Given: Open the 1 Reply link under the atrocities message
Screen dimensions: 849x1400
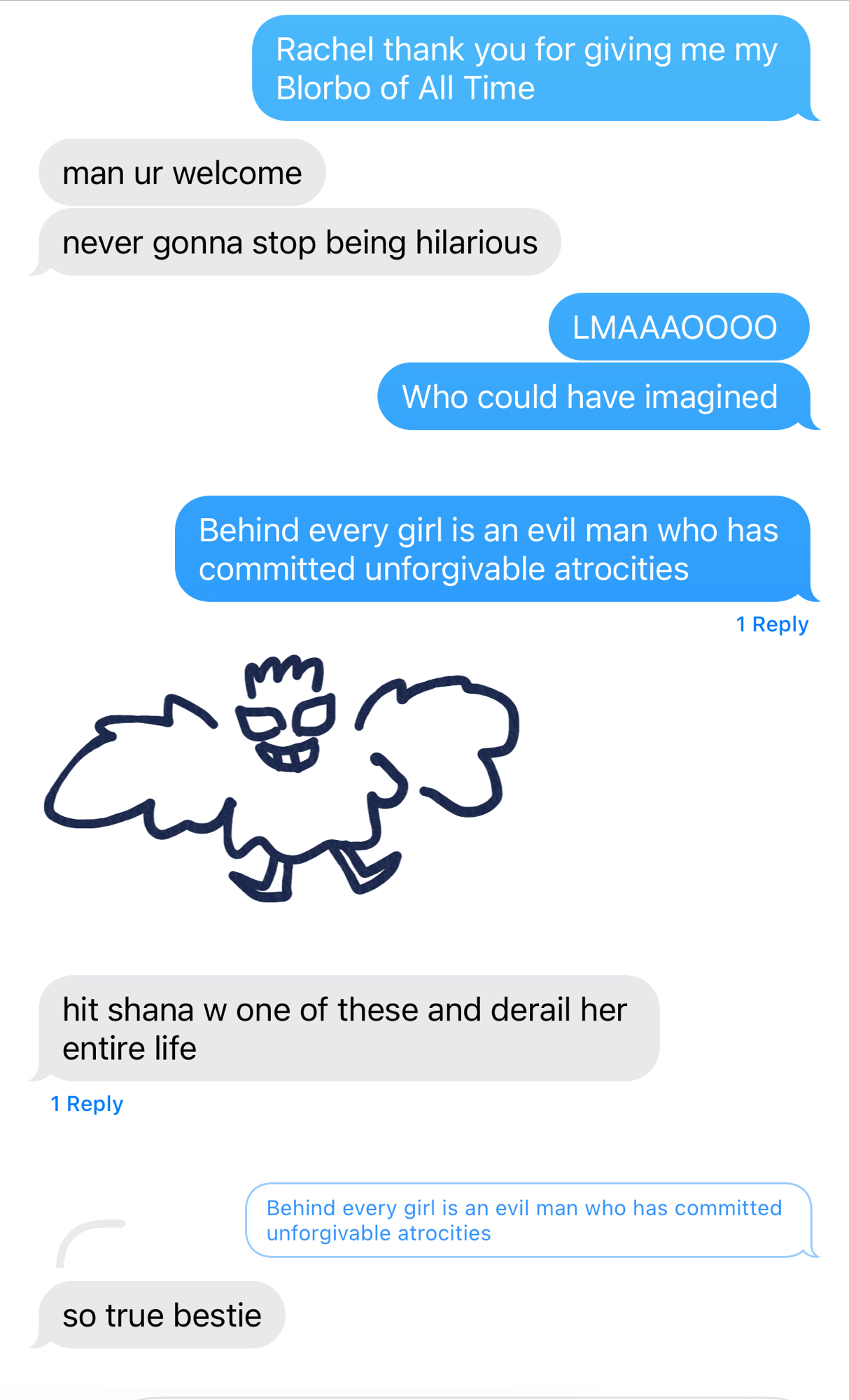Looking at the screenshot, I should coord(771,624).
